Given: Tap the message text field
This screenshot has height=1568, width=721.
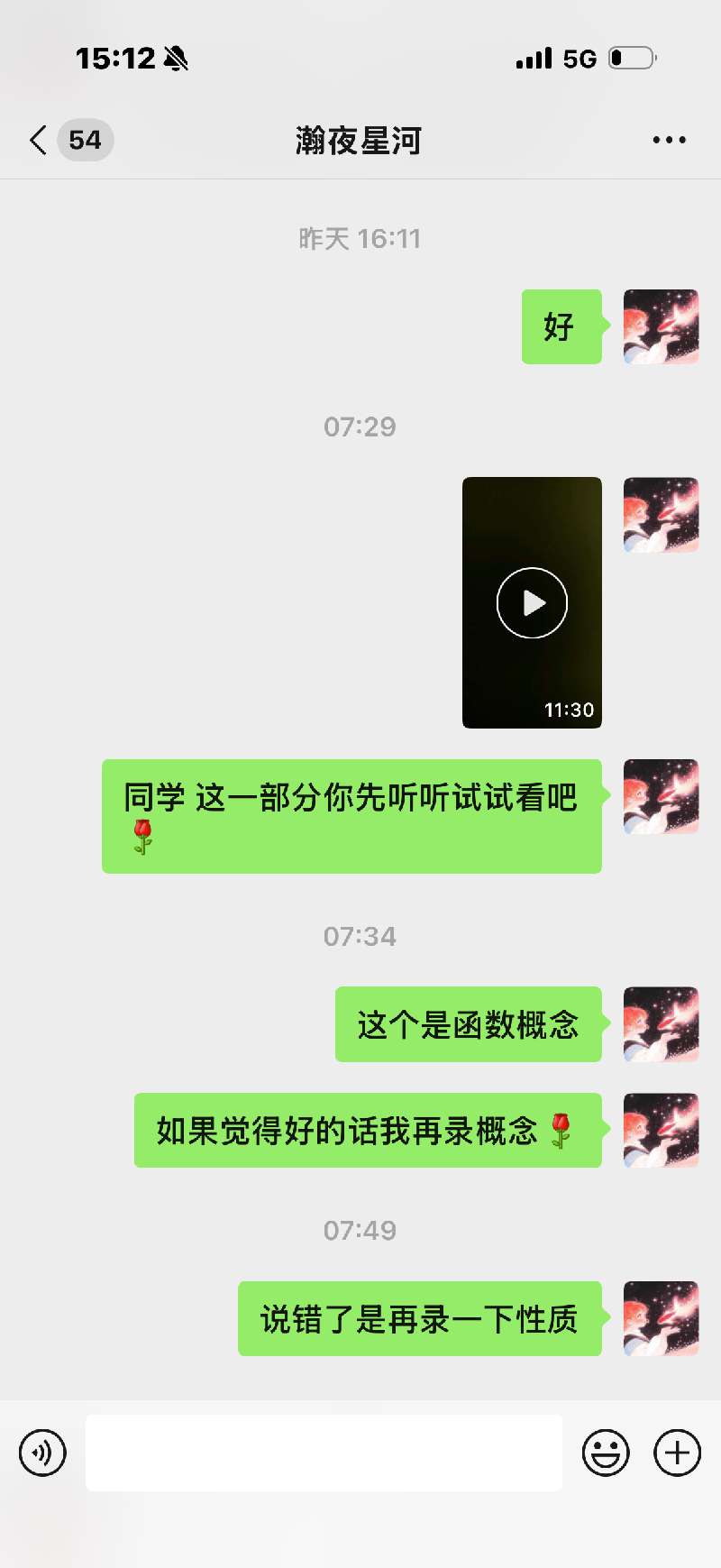Looking at the screenshot, I should click(324, 1453).
